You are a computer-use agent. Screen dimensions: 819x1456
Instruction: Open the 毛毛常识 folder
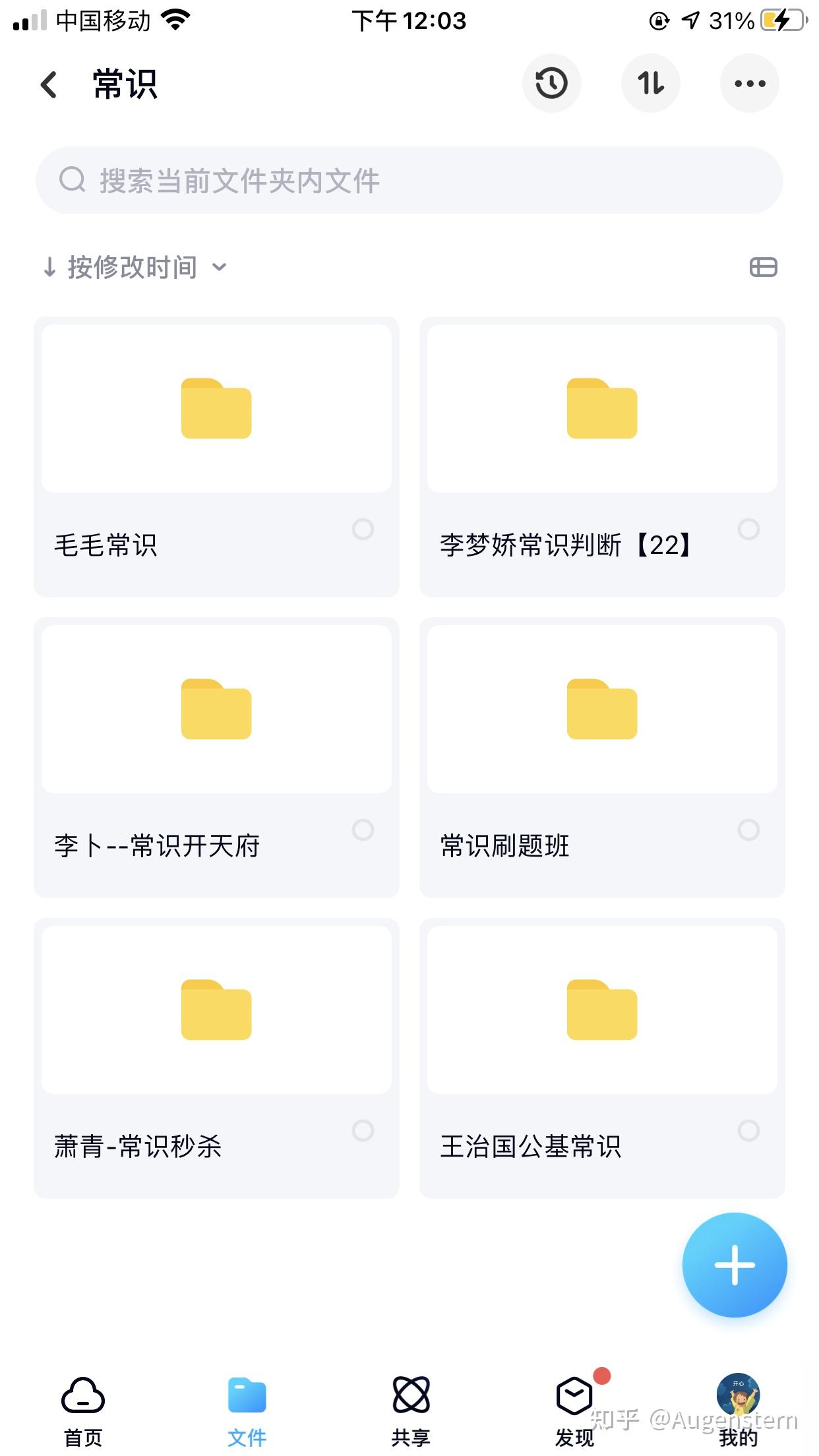click(216, 409)
